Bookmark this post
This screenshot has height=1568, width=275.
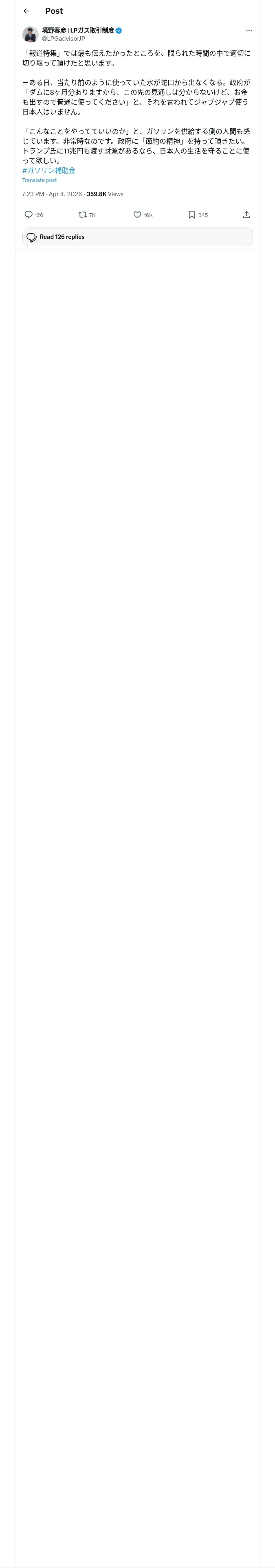(x=191, y=214)
